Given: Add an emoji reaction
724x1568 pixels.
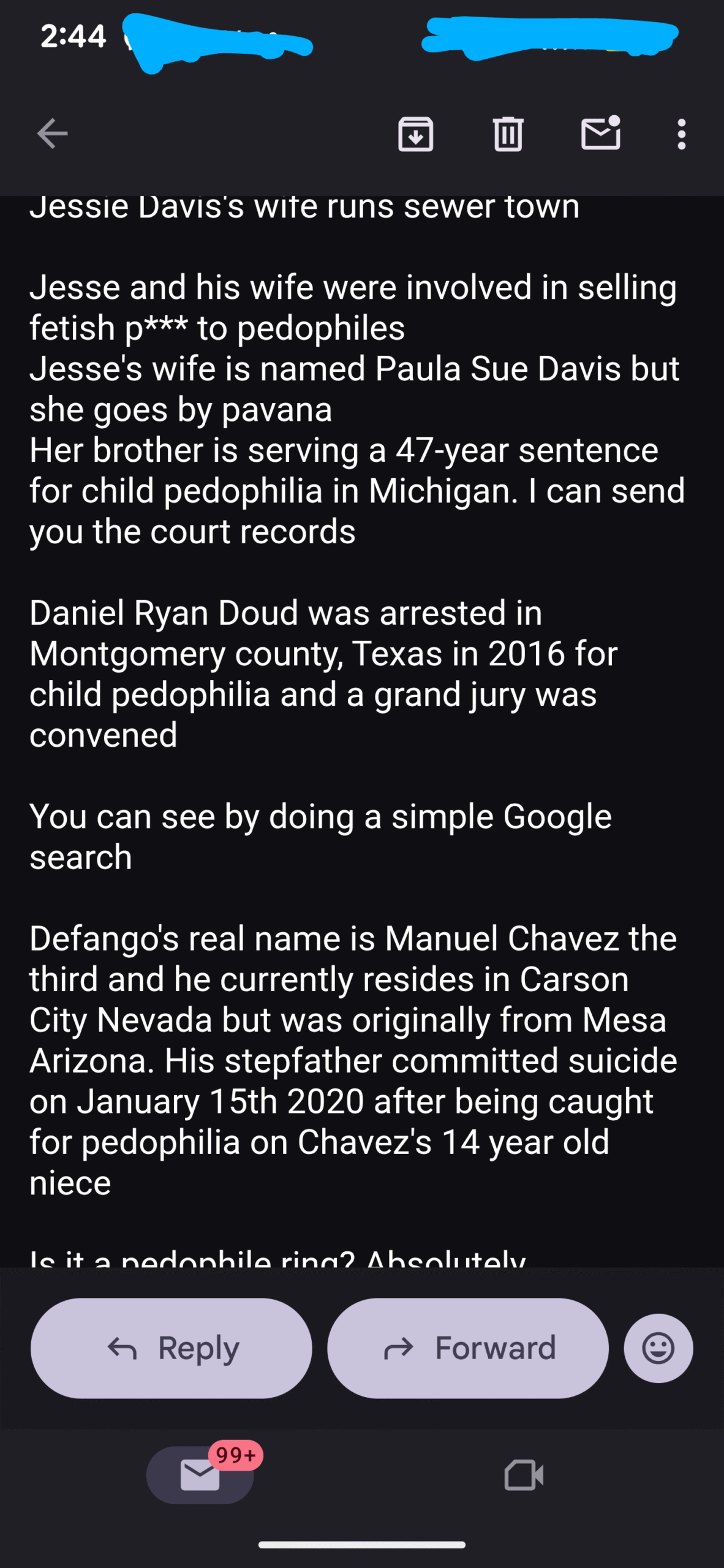Looking at the screenshot, I should pos(658,1348).
